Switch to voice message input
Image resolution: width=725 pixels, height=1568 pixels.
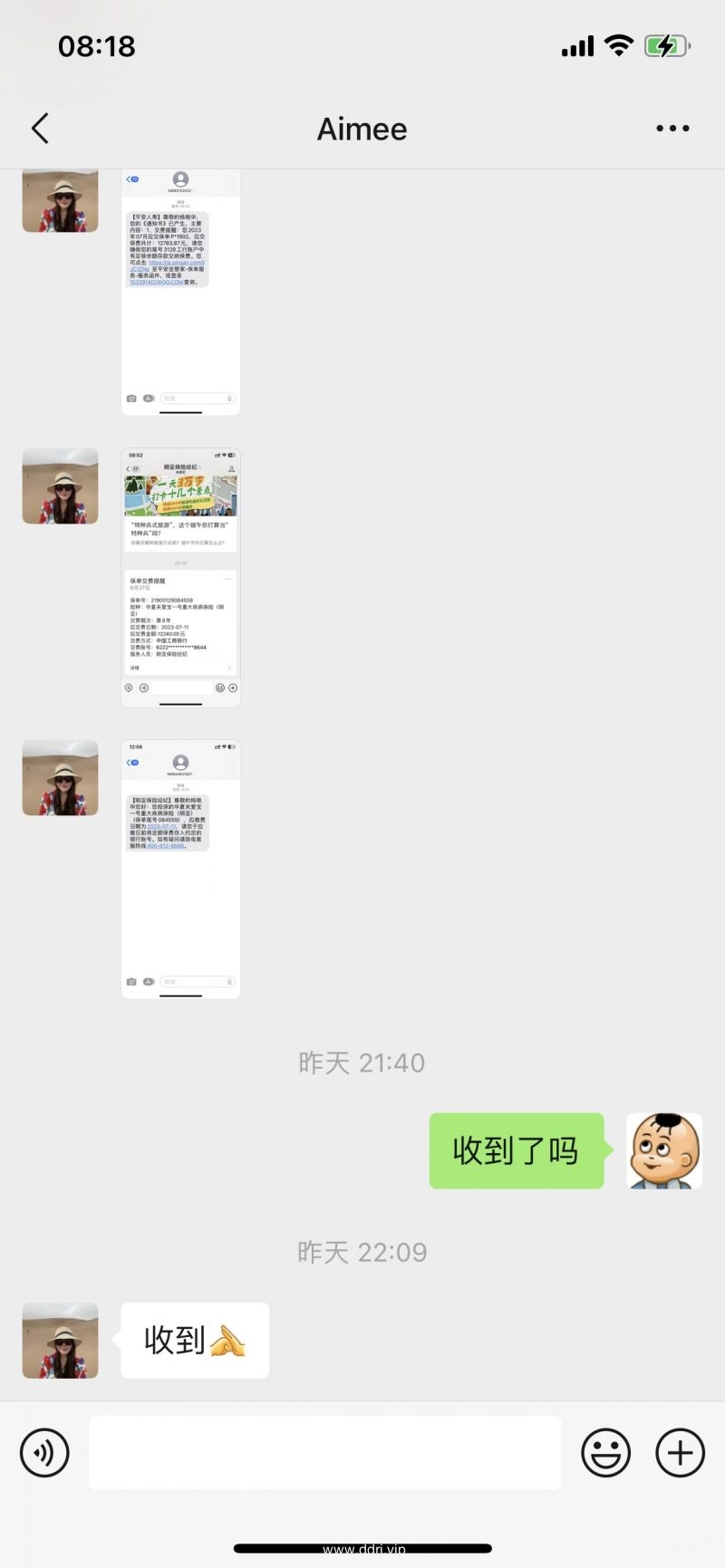[44, 1453]
